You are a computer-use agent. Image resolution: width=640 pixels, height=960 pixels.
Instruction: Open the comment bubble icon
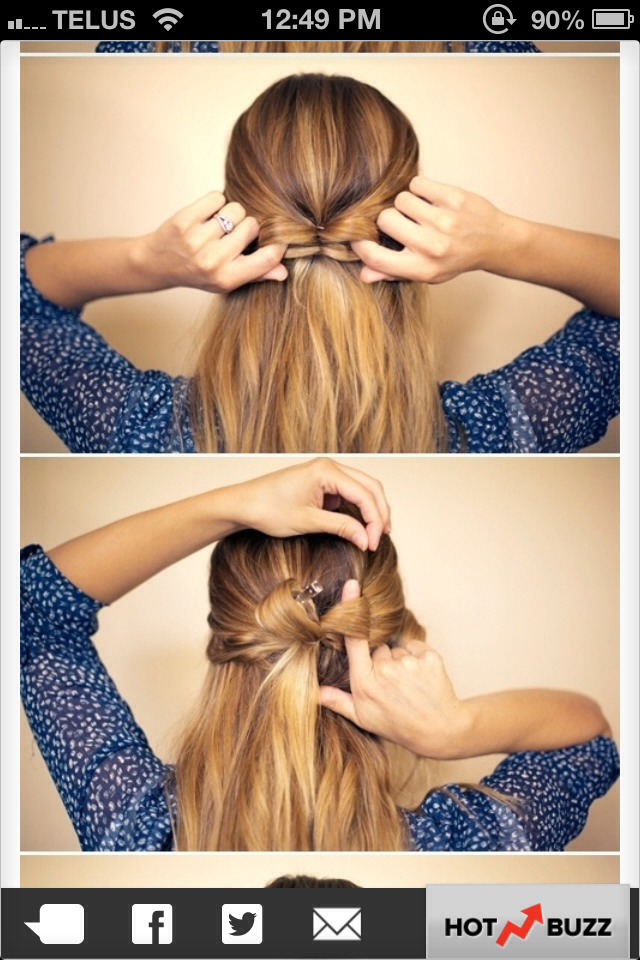pyautogui.click(x=56, y=924)
